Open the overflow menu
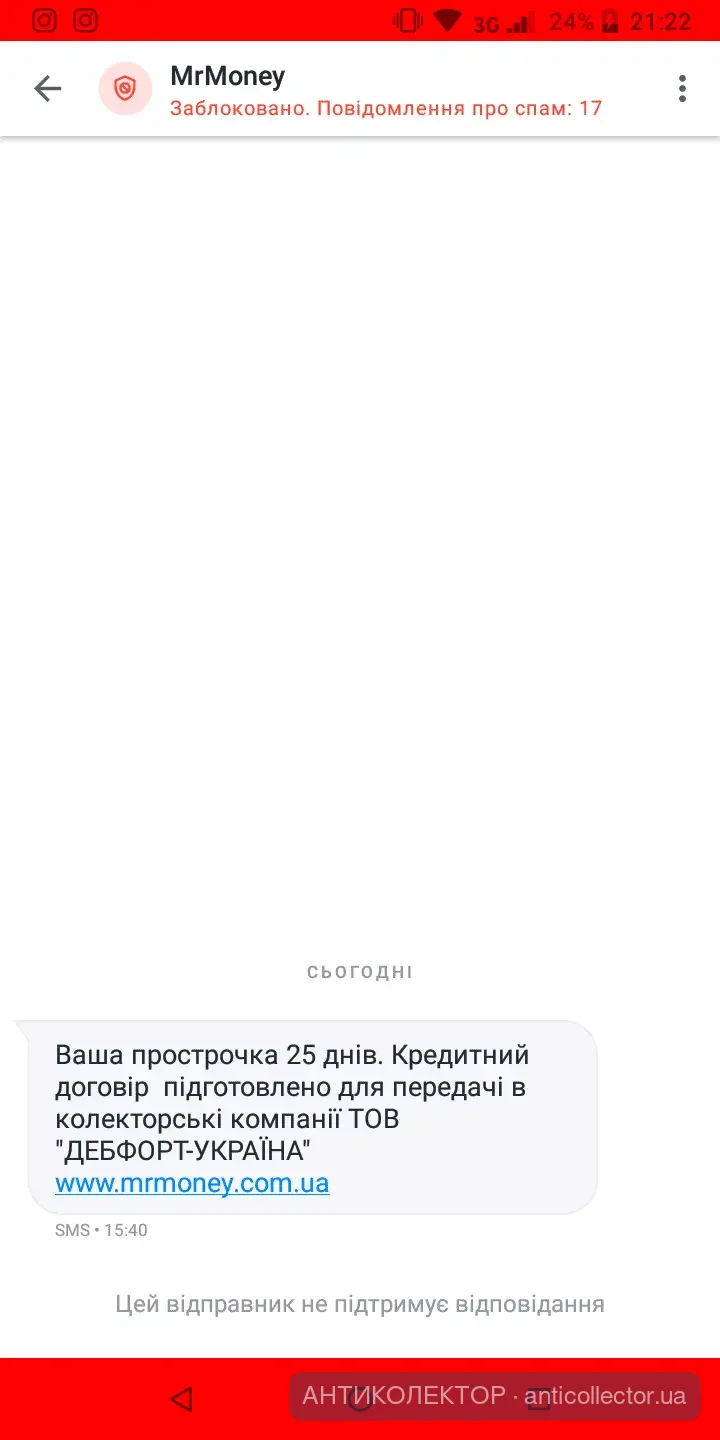Viewport: 720px width, 1440px height. 682,89
